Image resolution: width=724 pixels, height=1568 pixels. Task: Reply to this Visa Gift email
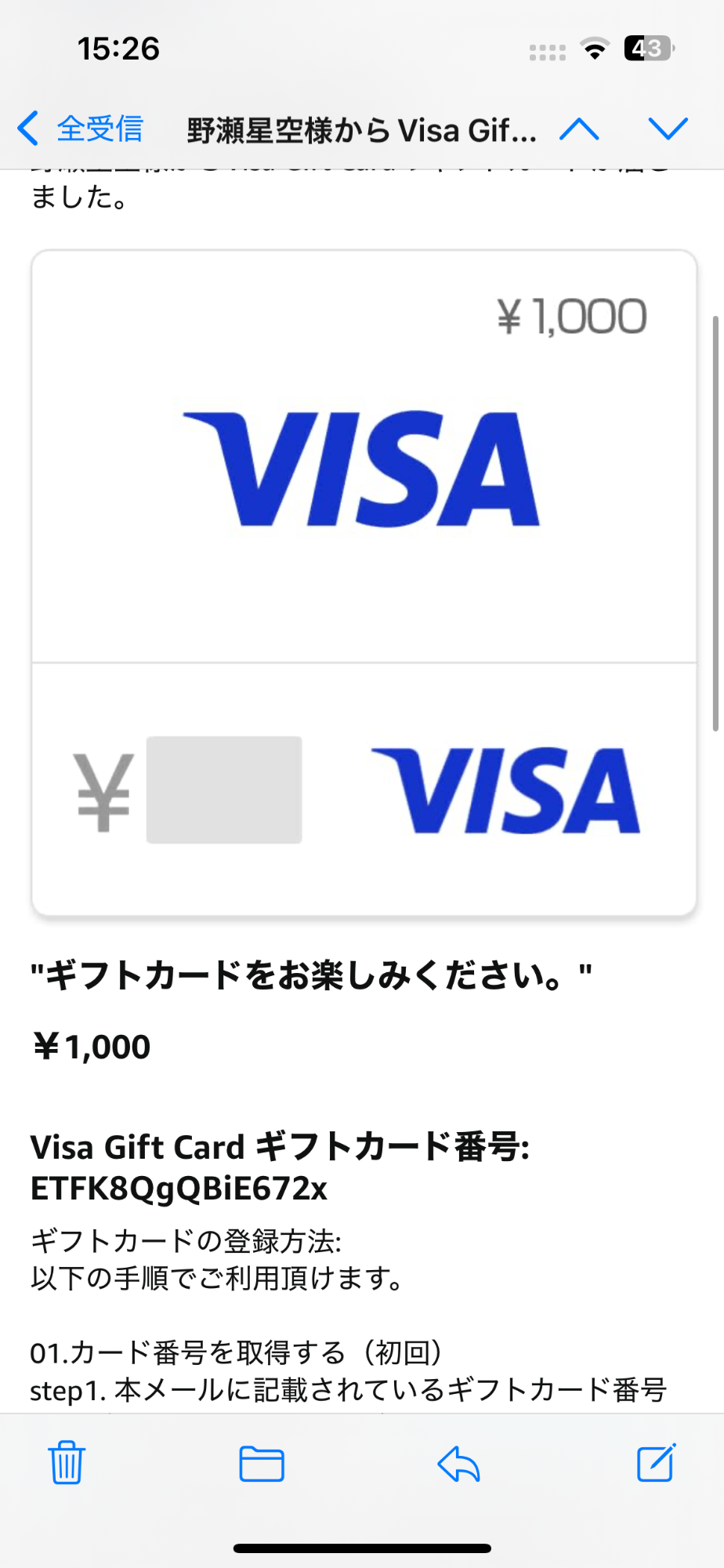[x=458, y=1463]
